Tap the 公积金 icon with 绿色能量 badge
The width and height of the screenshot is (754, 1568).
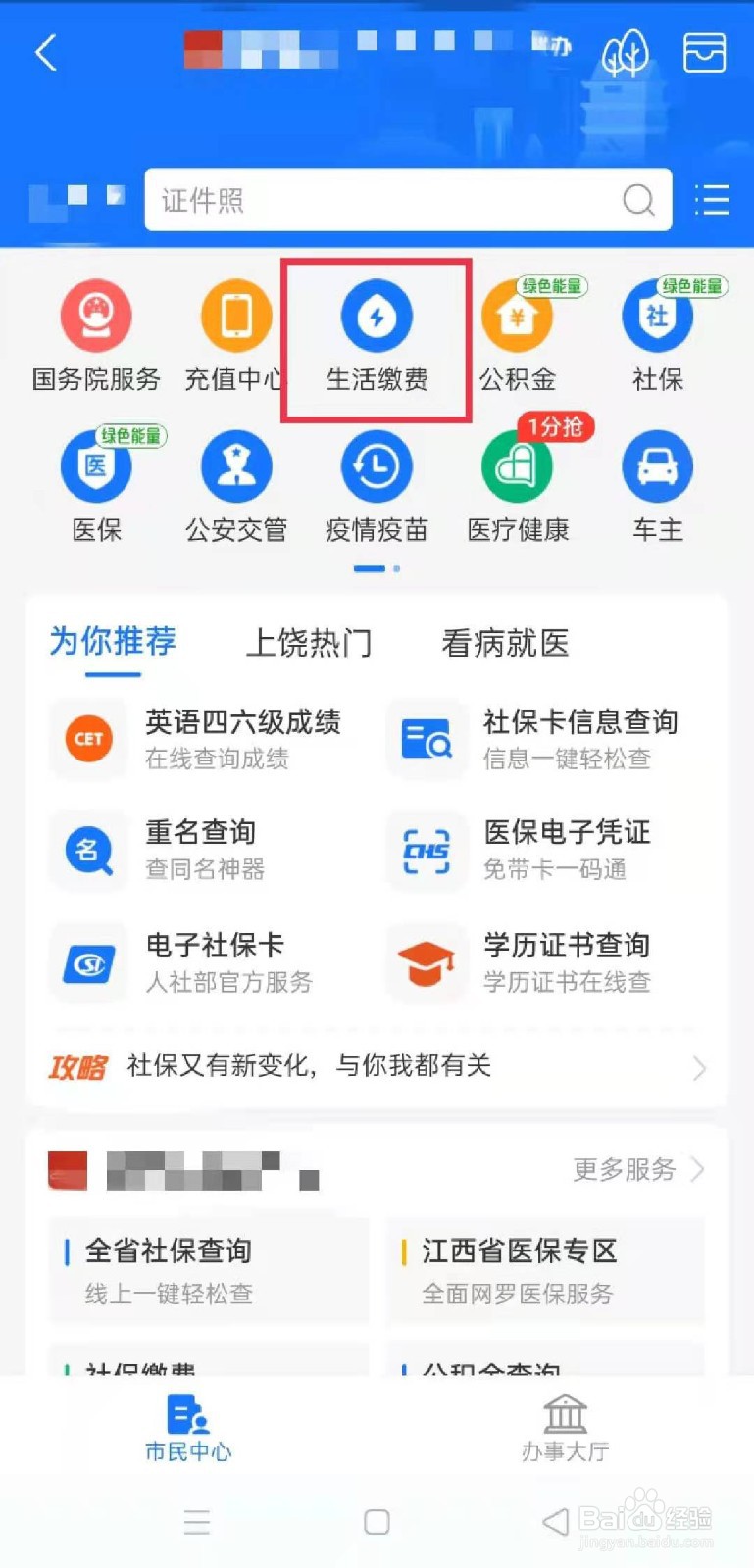tap(517, 316)
